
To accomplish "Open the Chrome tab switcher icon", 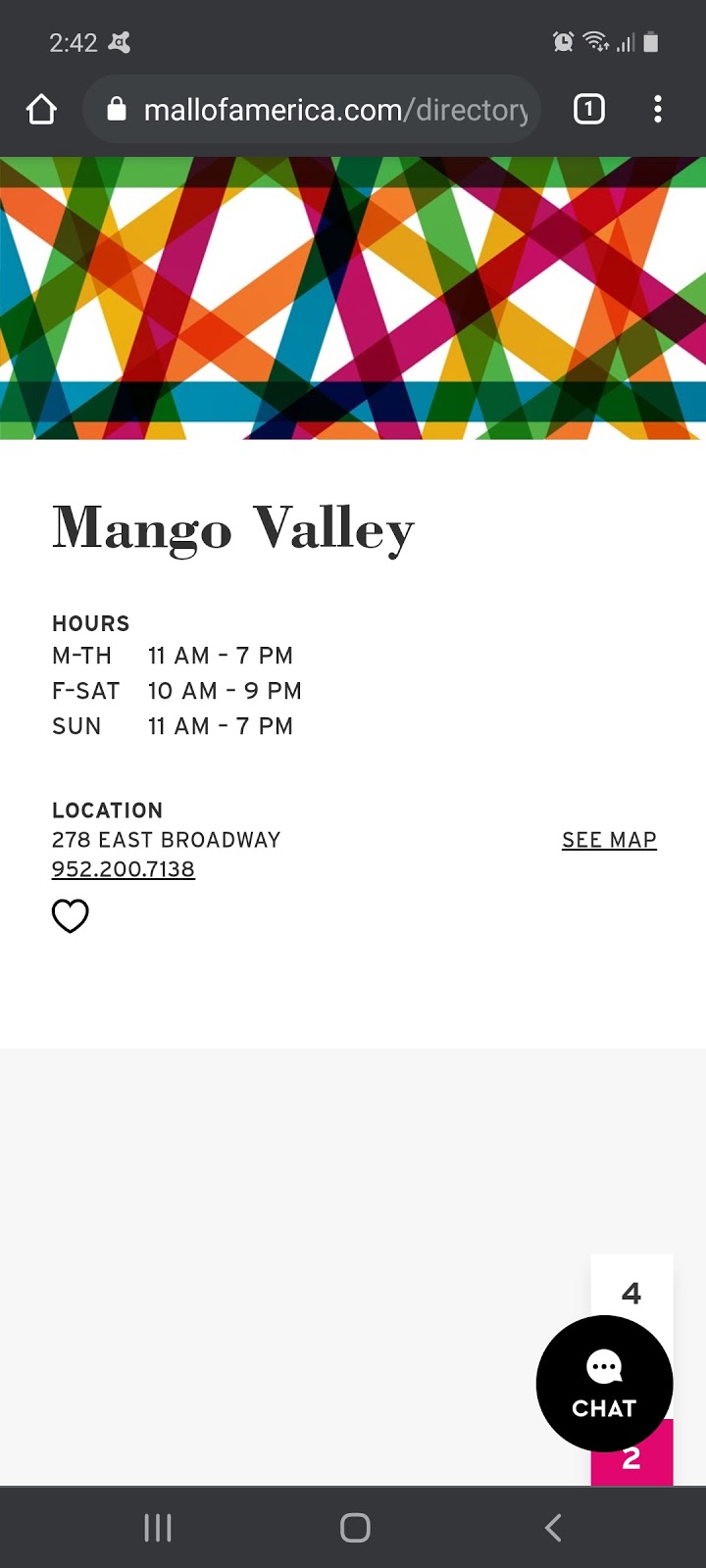I will coord(588,109).
